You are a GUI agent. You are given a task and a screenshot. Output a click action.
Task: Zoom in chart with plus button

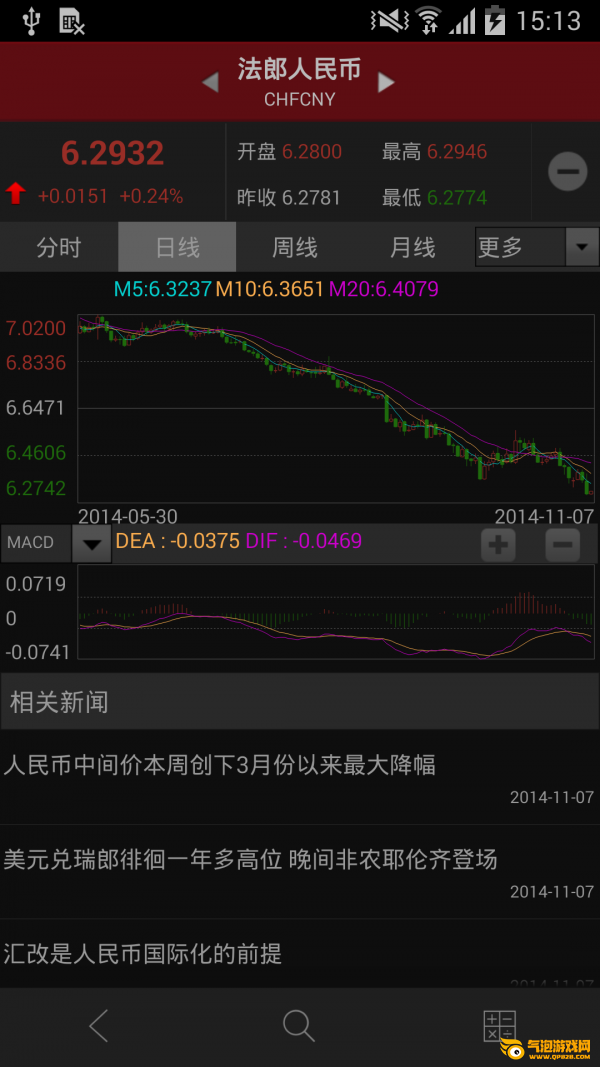(498, 544)
